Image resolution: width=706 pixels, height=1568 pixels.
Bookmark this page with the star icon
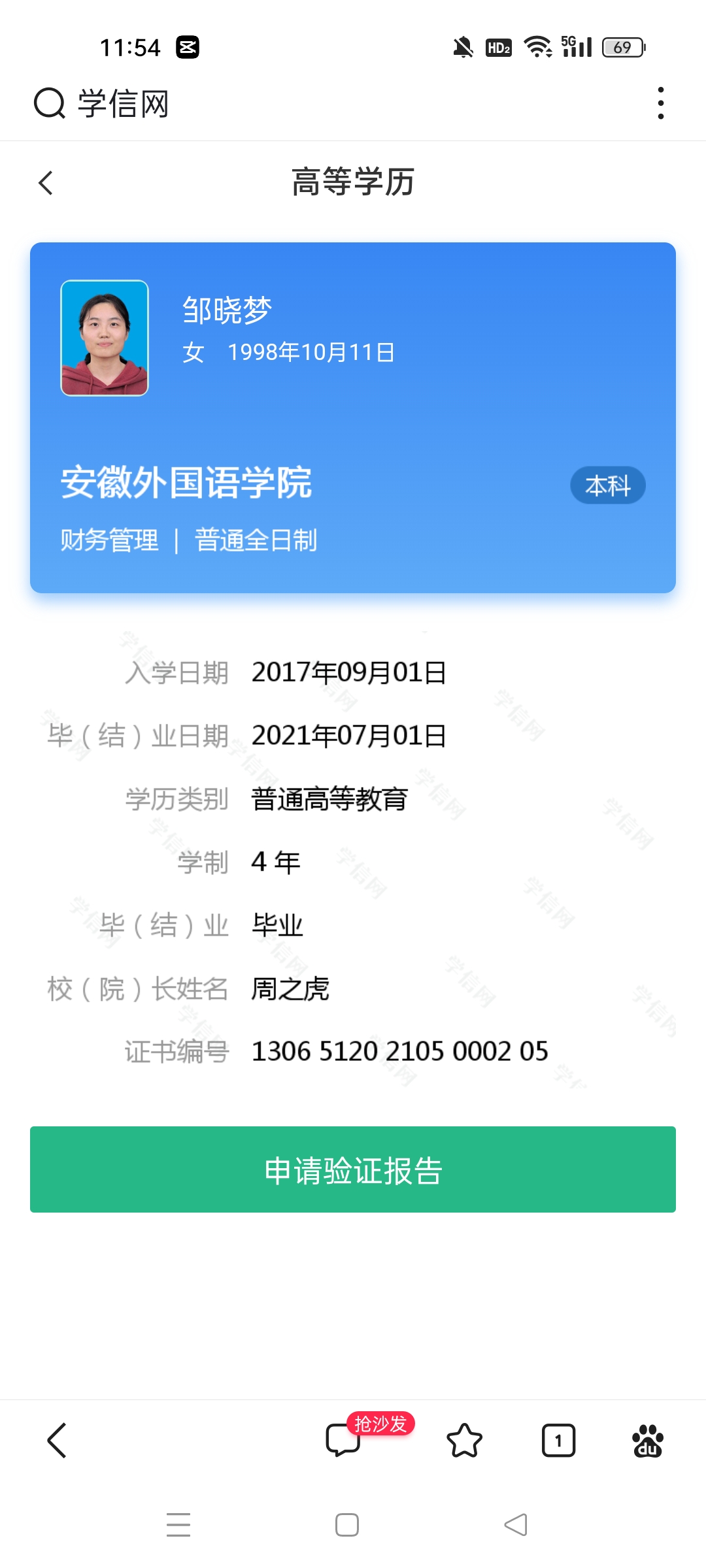pyautogui.click(x=464, y=1441)
